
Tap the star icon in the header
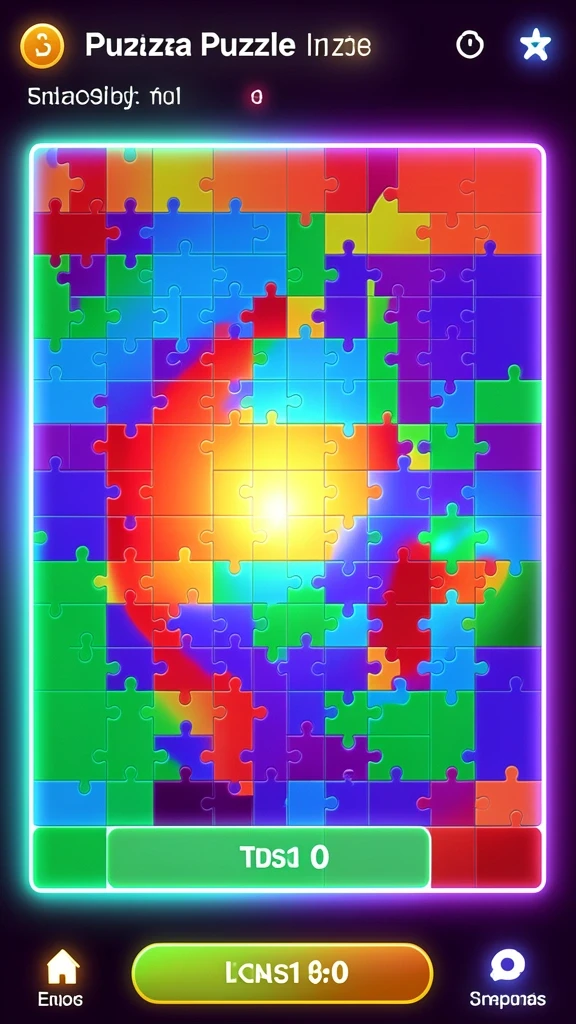tap(535, 45)
